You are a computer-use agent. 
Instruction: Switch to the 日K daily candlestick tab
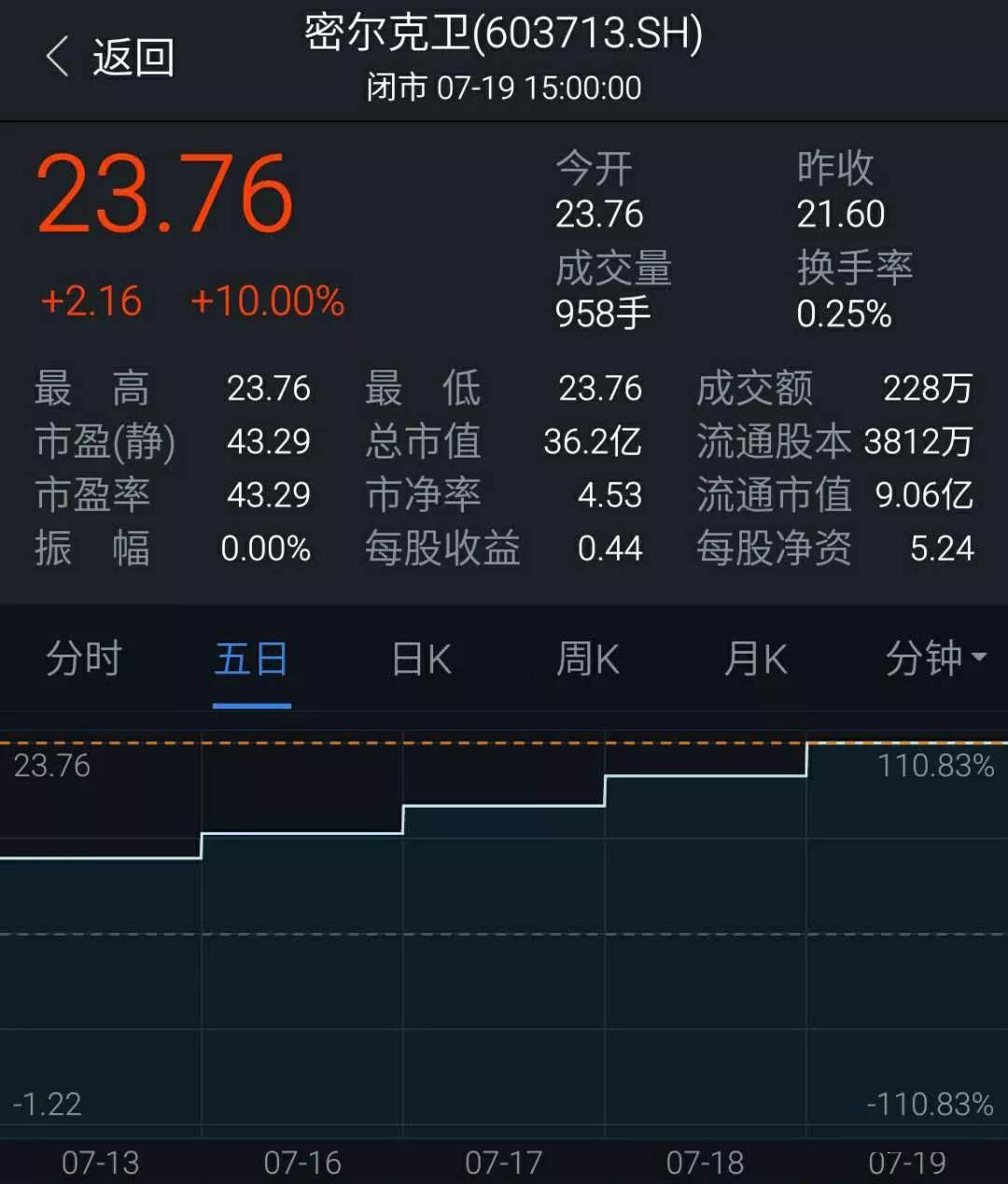pyautogui.click(x=419, y=659)
